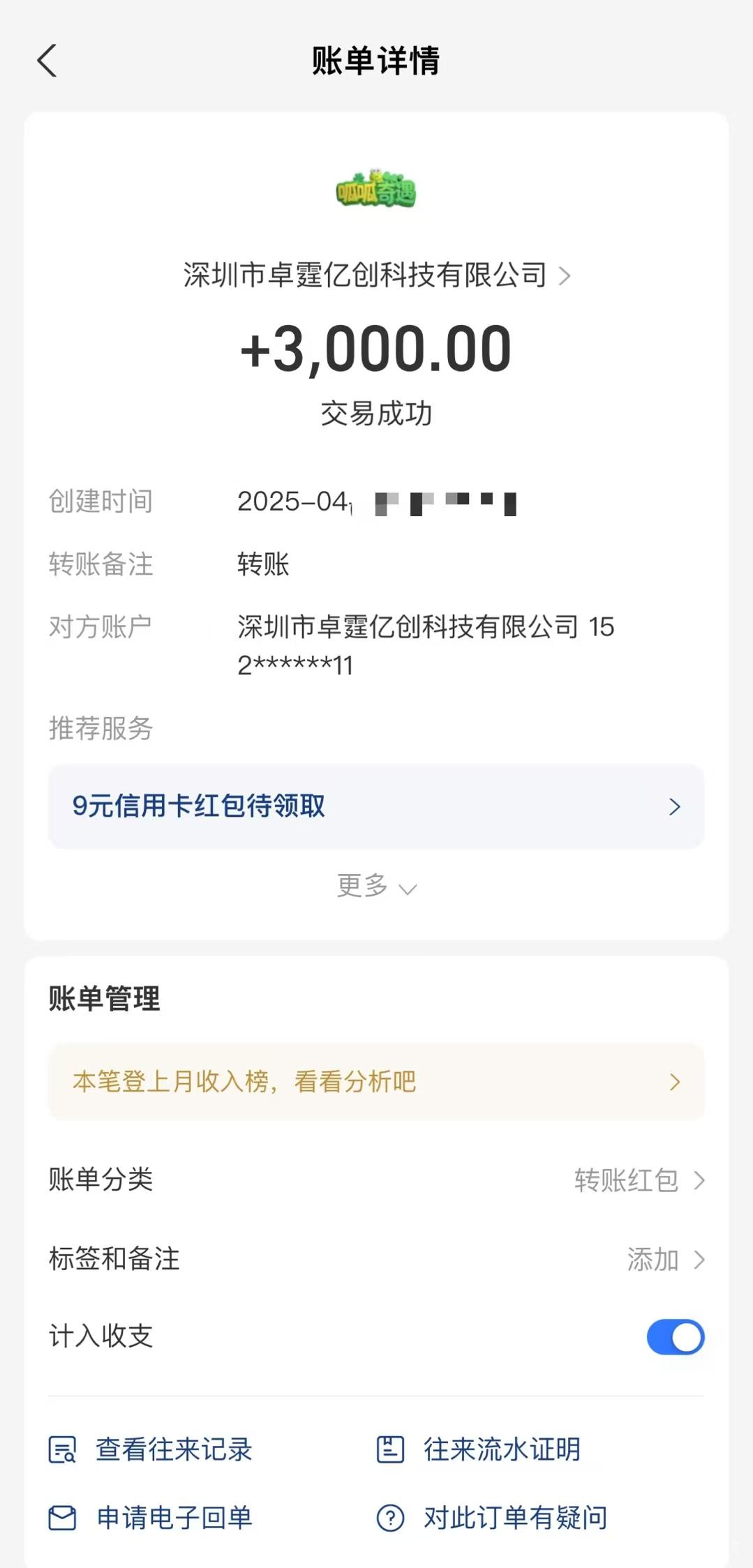The image size is (753, 1568).
Task: Open 深圳市卓霆亿创科技有限公司 merchant page
Action: pyautogui.click(x=377, y=275)
